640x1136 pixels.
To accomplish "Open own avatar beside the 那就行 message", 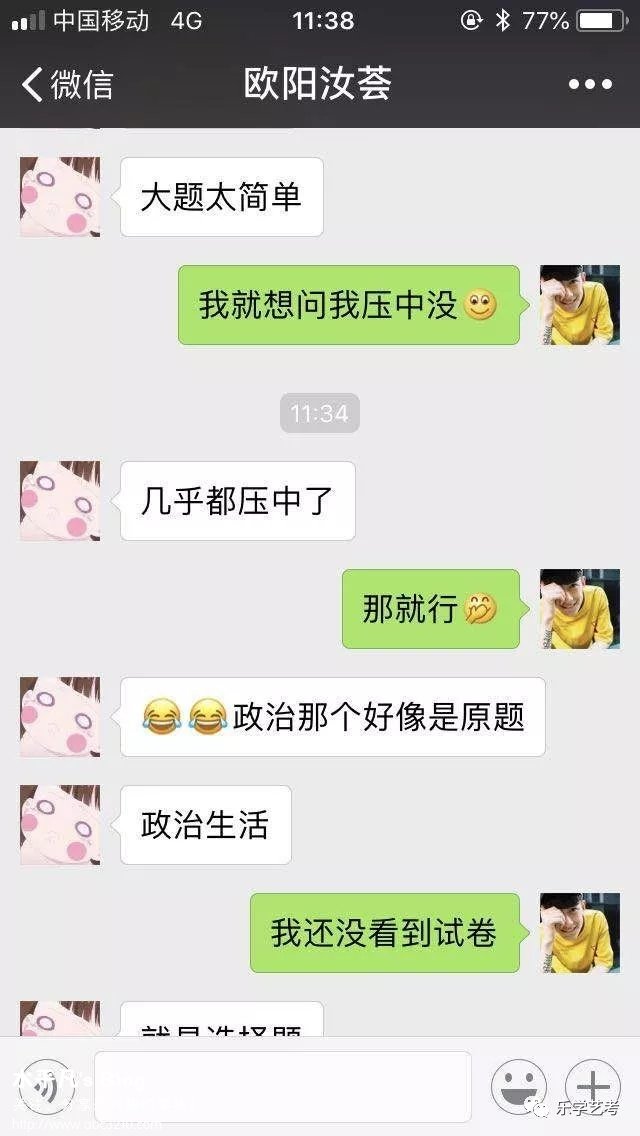I will tap(579, 609).
